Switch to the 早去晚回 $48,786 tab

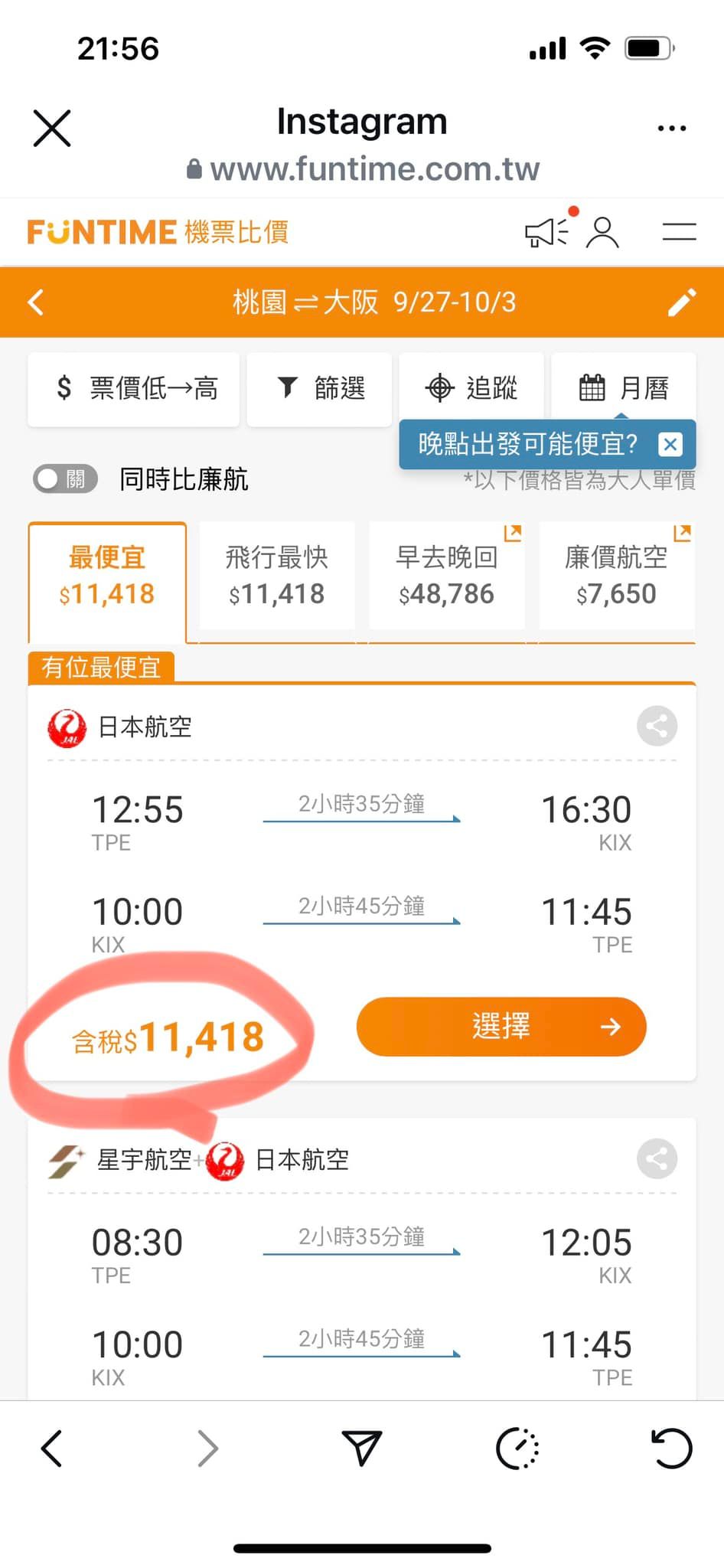[x=447, y=577]
